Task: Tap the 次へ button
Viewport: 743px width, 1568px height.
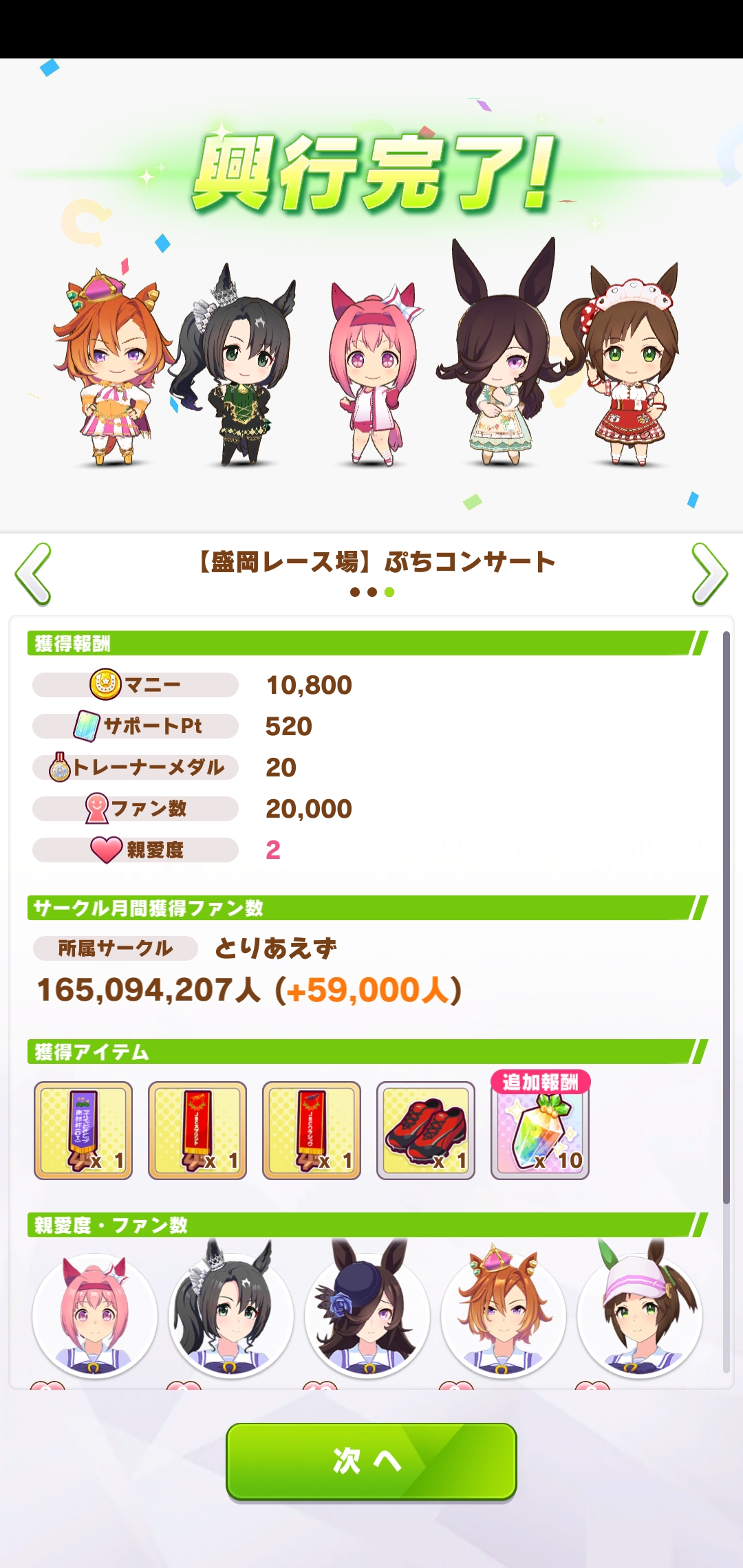Action: (371, 1461)
